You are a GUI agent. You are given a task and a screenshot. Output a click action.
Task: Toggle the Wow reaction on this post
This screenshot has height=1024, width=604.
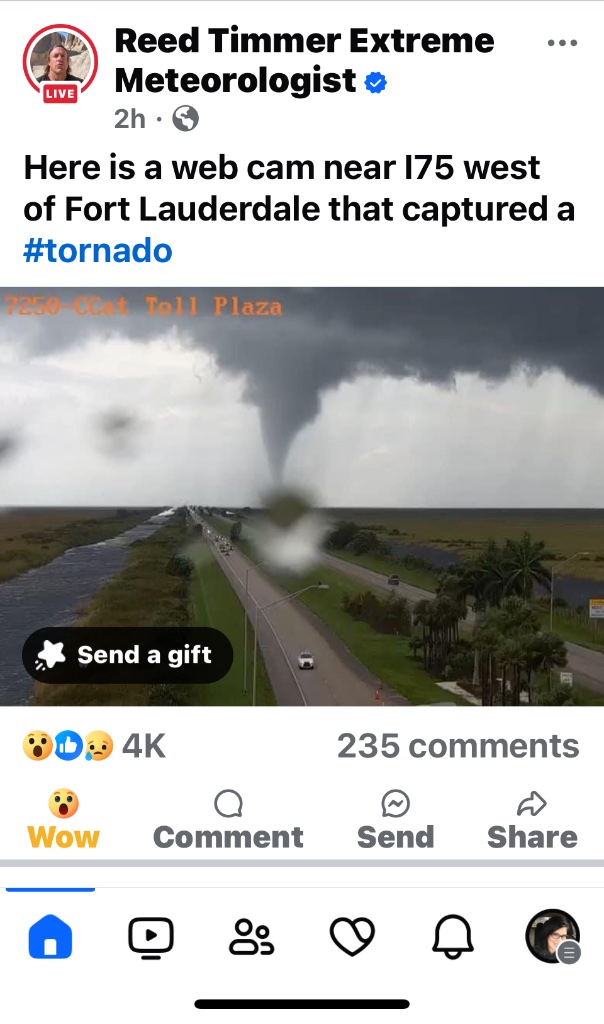(x=63, y=820)
